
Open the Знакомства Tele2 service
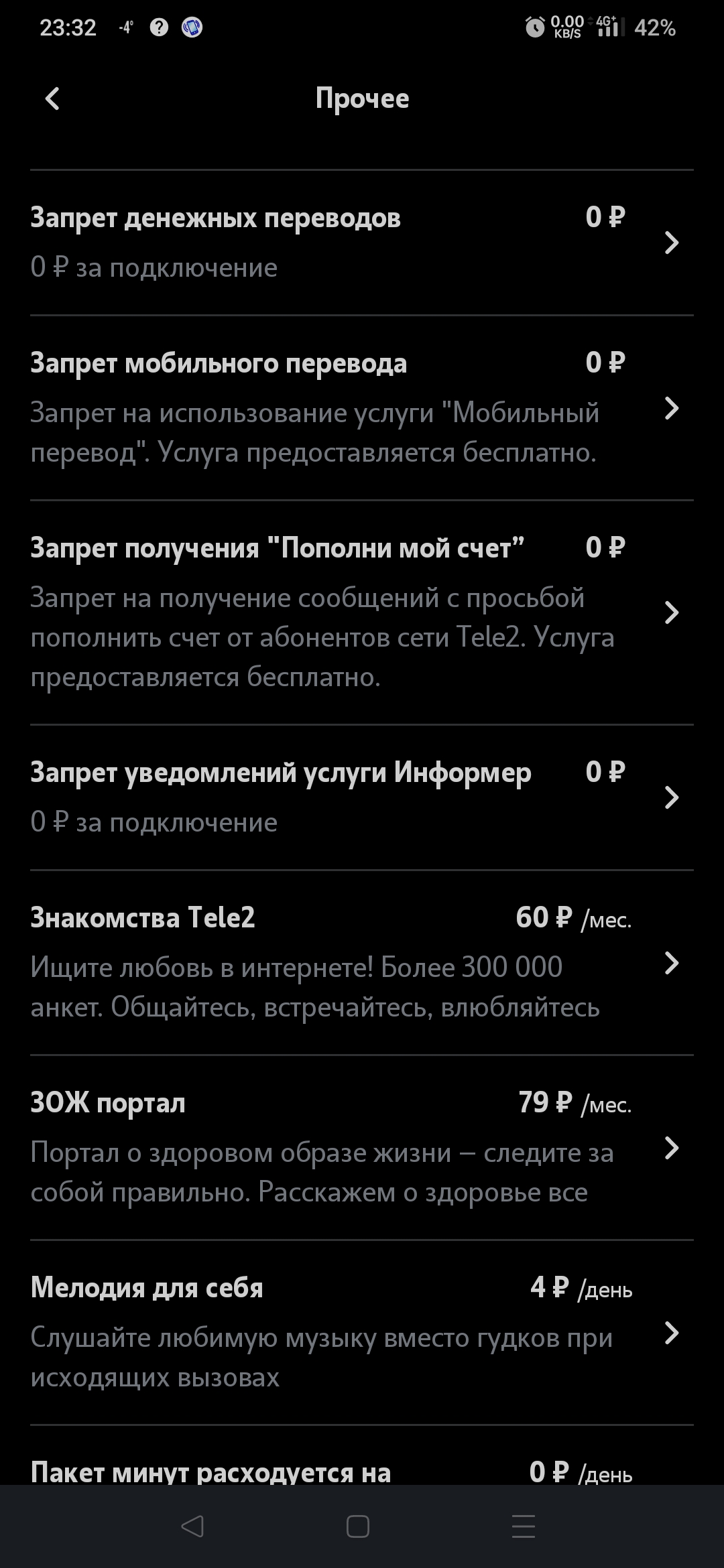[x=362, y=963]
